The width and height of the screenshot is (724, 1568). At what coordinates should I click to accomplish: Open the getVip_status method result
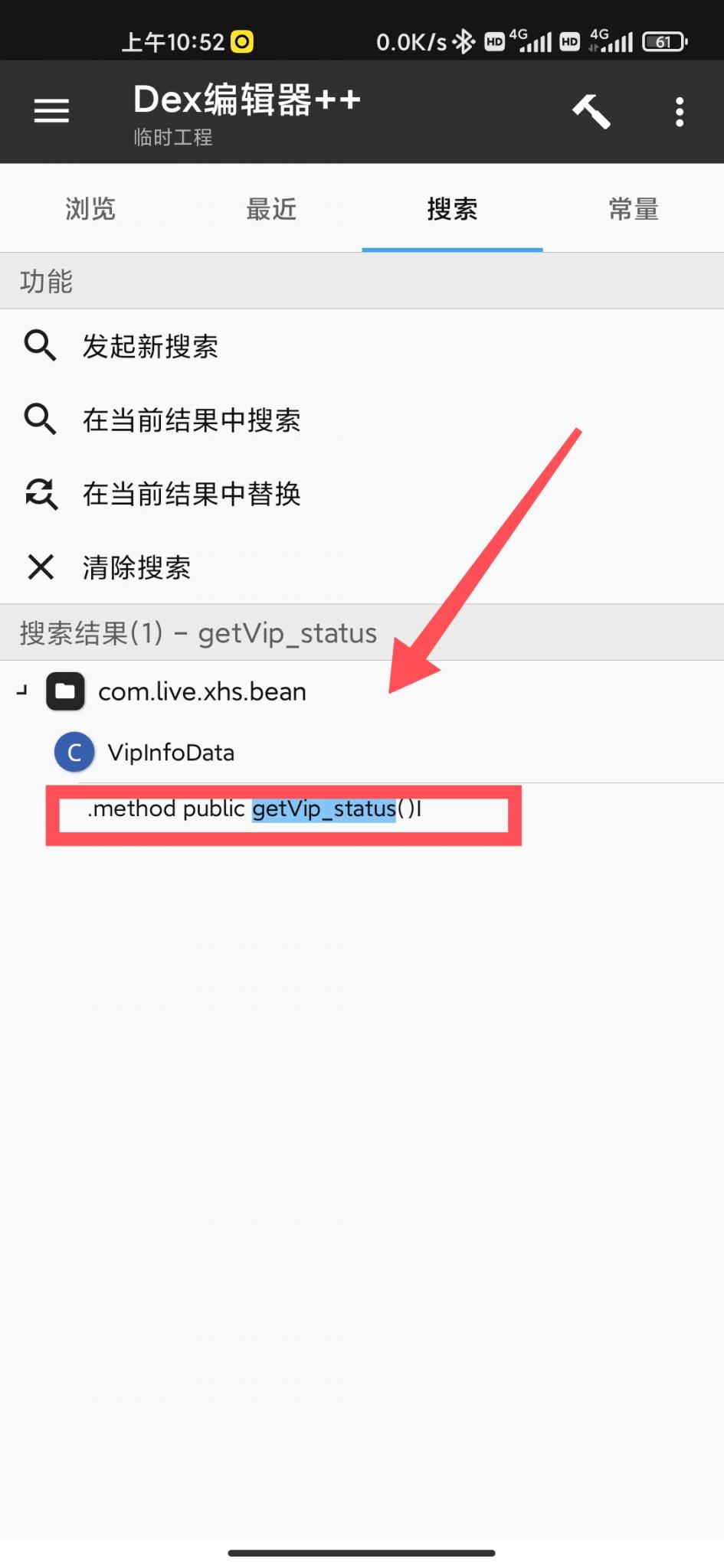(254, 809)
